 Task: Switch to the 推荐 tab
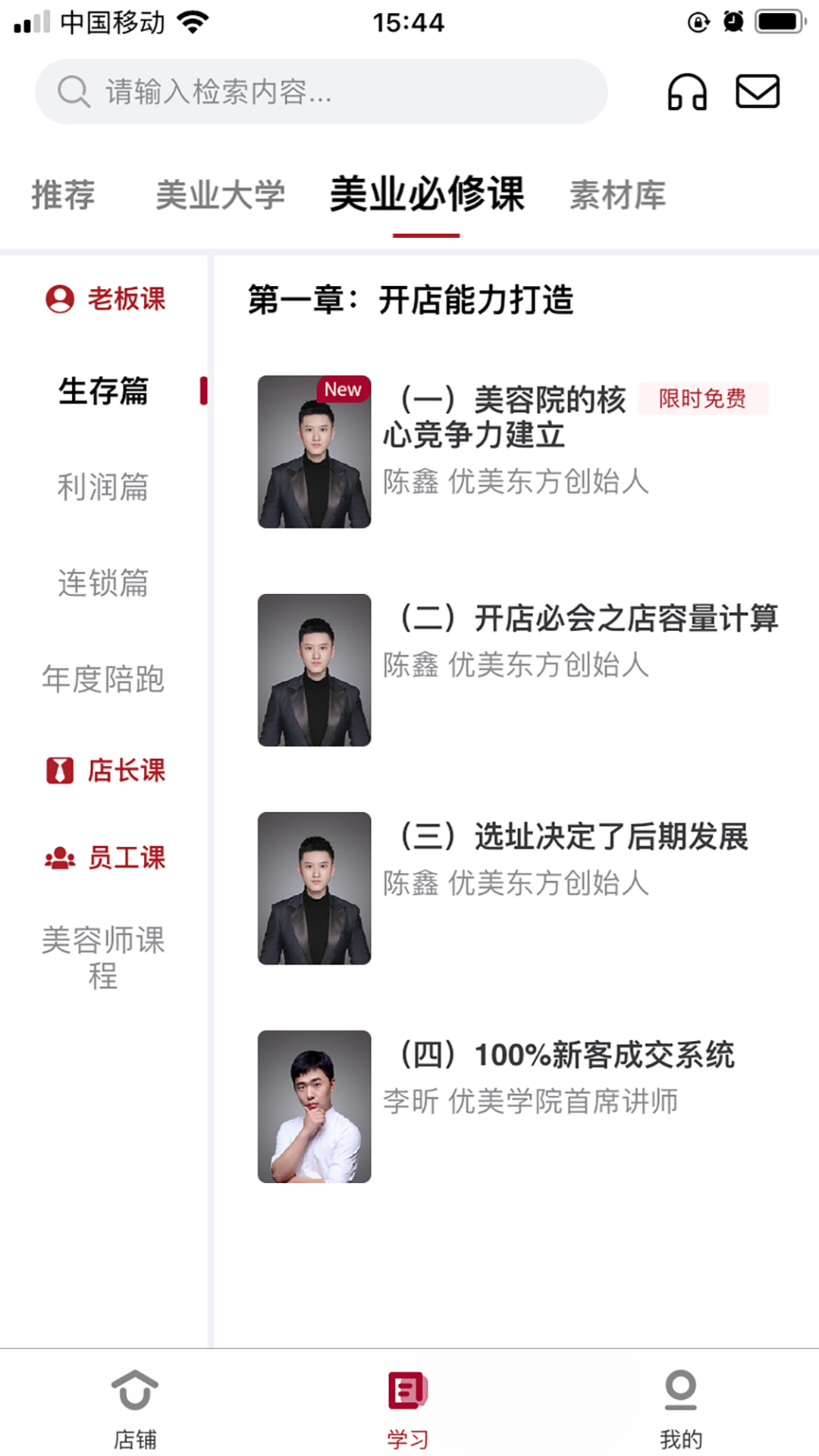click(x=63, y=195)
